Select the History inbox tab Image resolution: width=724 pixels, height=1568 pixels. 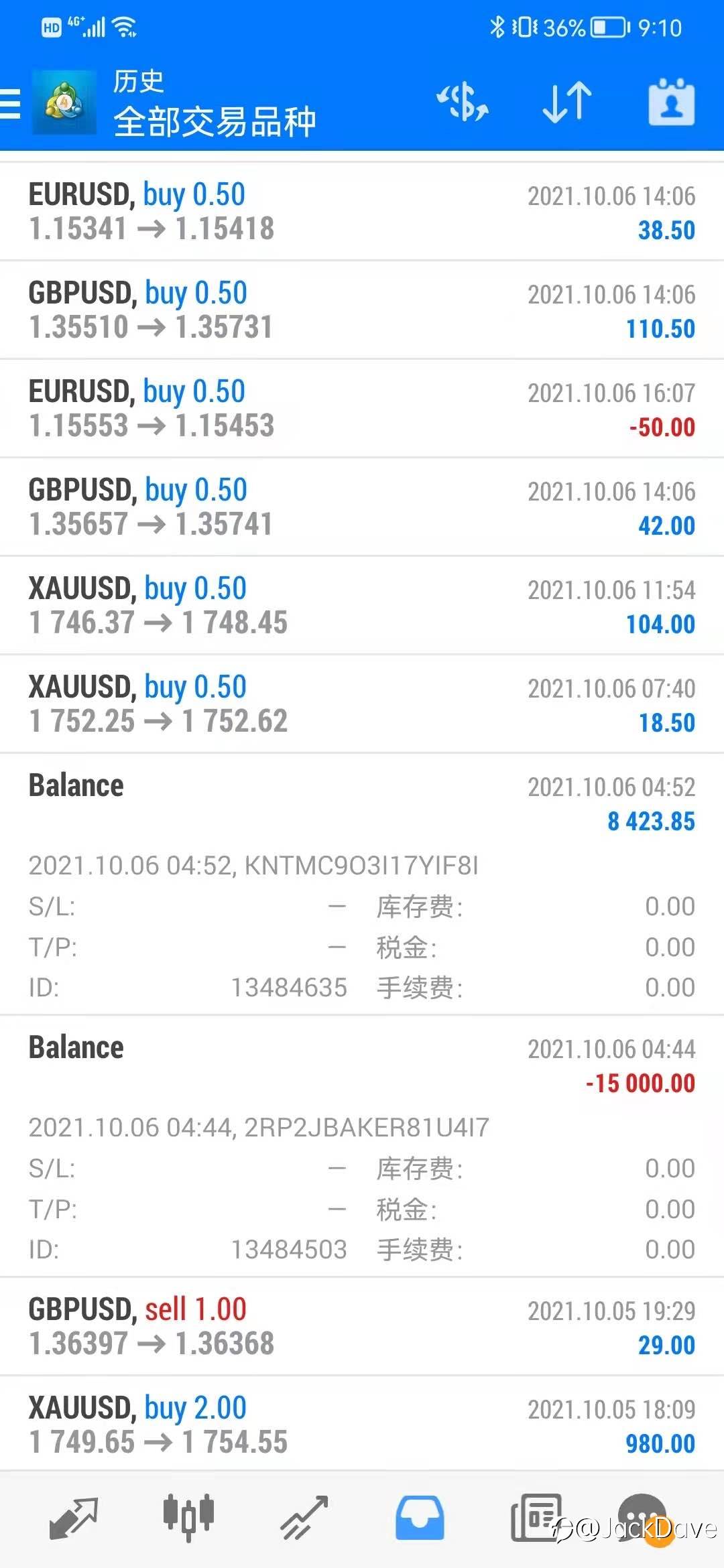[x=420, y=1518]
